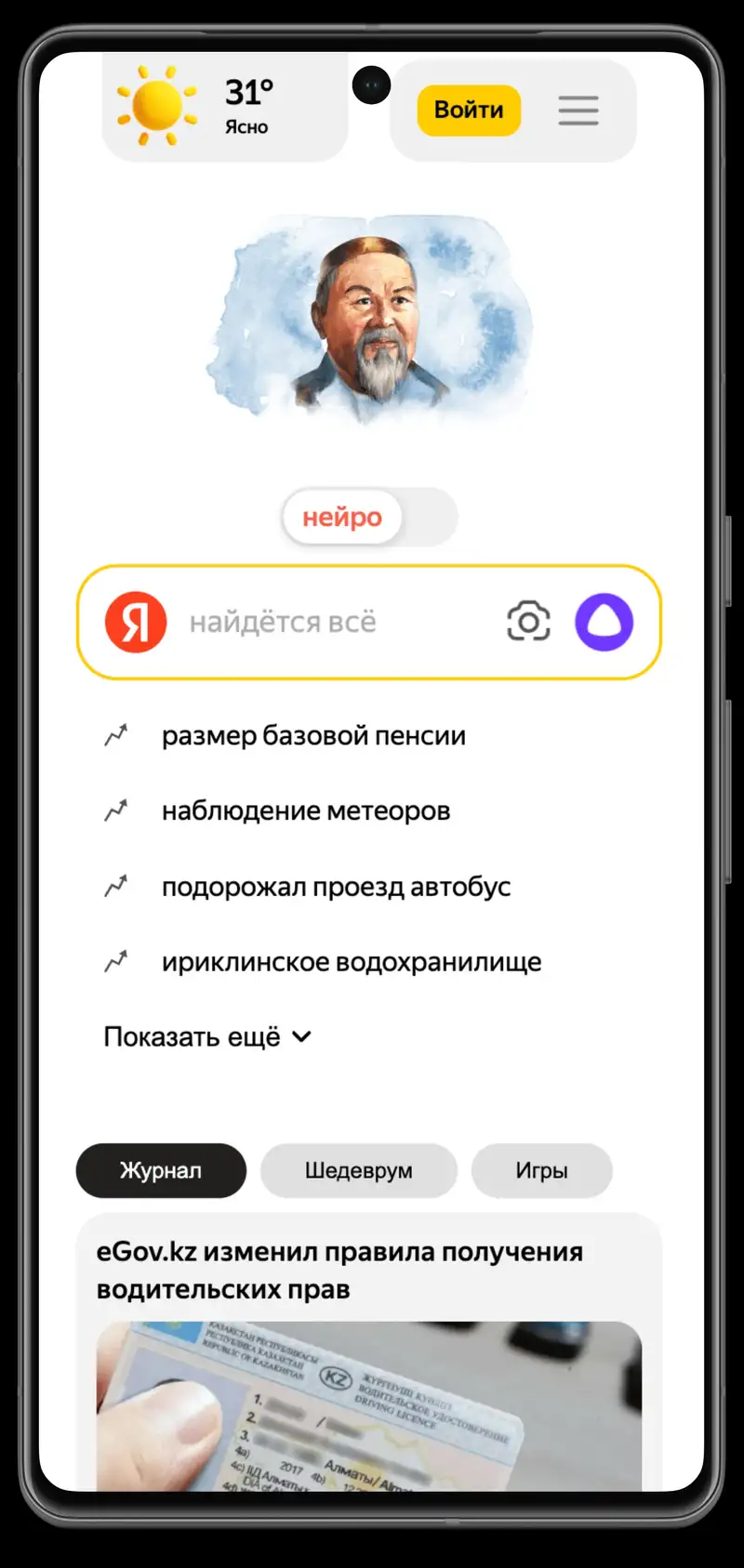
Task: Search for размер базовой пенсии
Action: 313,736
